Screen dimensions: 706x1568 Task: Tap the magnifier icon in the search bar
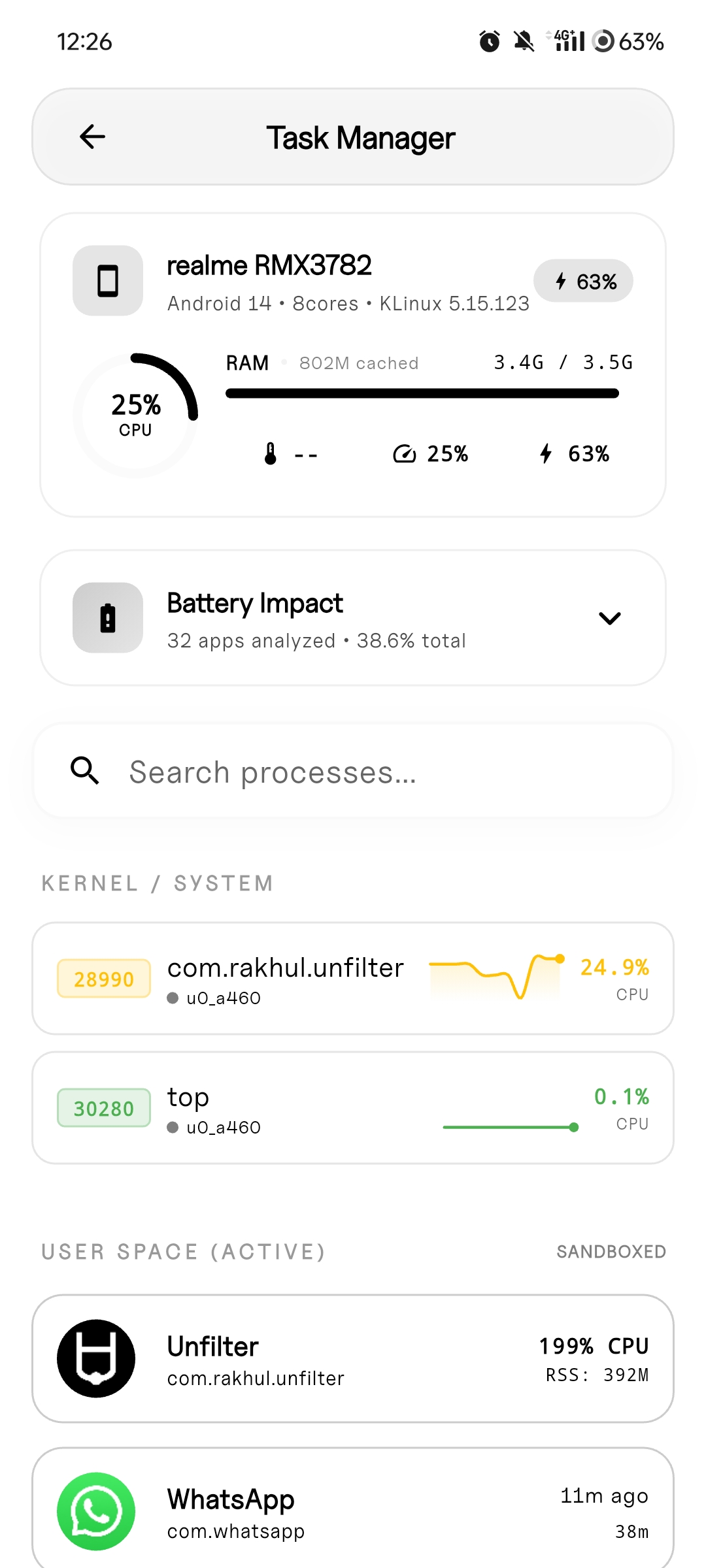coord(84,772)
